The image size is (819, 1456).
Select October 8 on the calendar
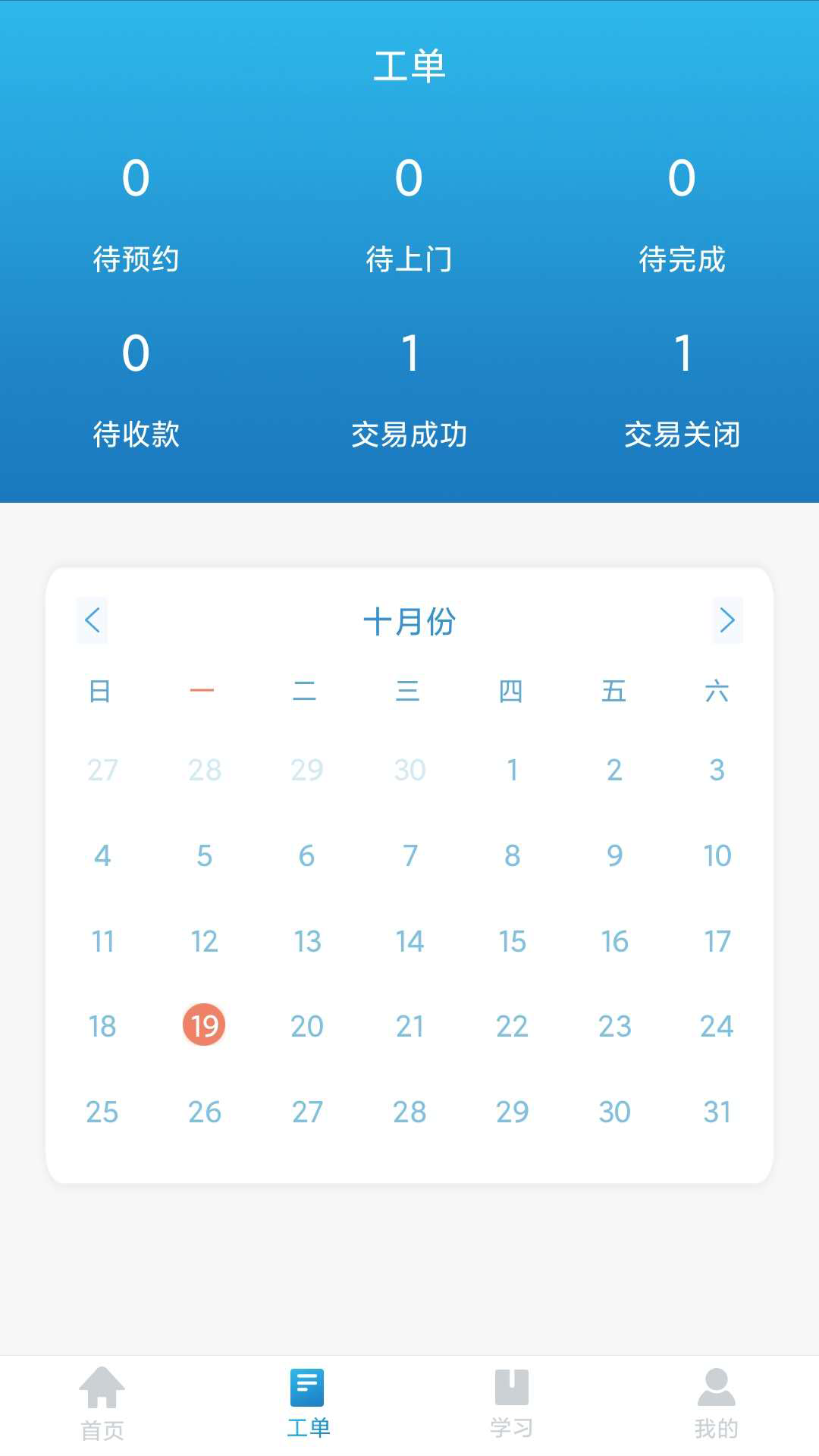[x=512, y=855]
